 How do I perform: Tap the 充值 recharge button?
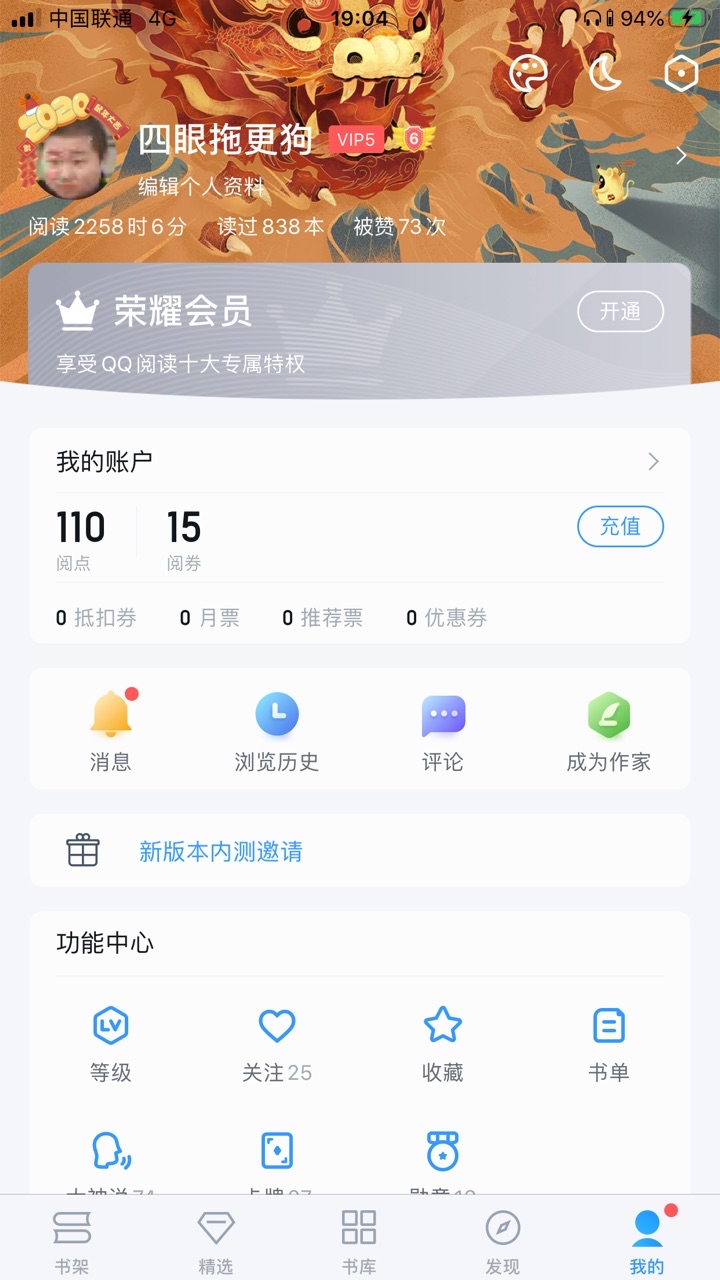tap(620, 526)
